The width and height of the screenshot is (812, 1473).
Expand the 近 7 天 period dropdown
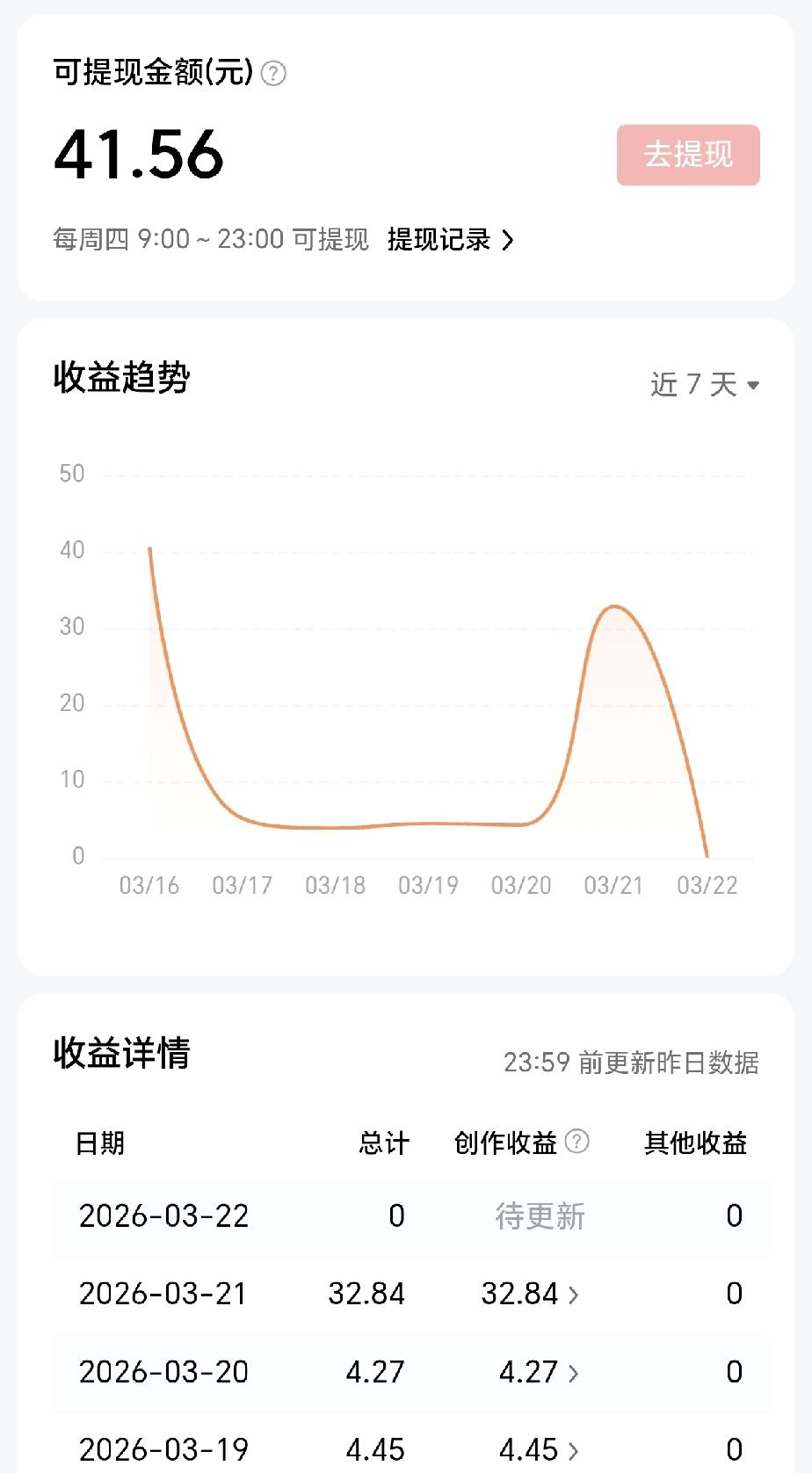(x=704, y=384)
